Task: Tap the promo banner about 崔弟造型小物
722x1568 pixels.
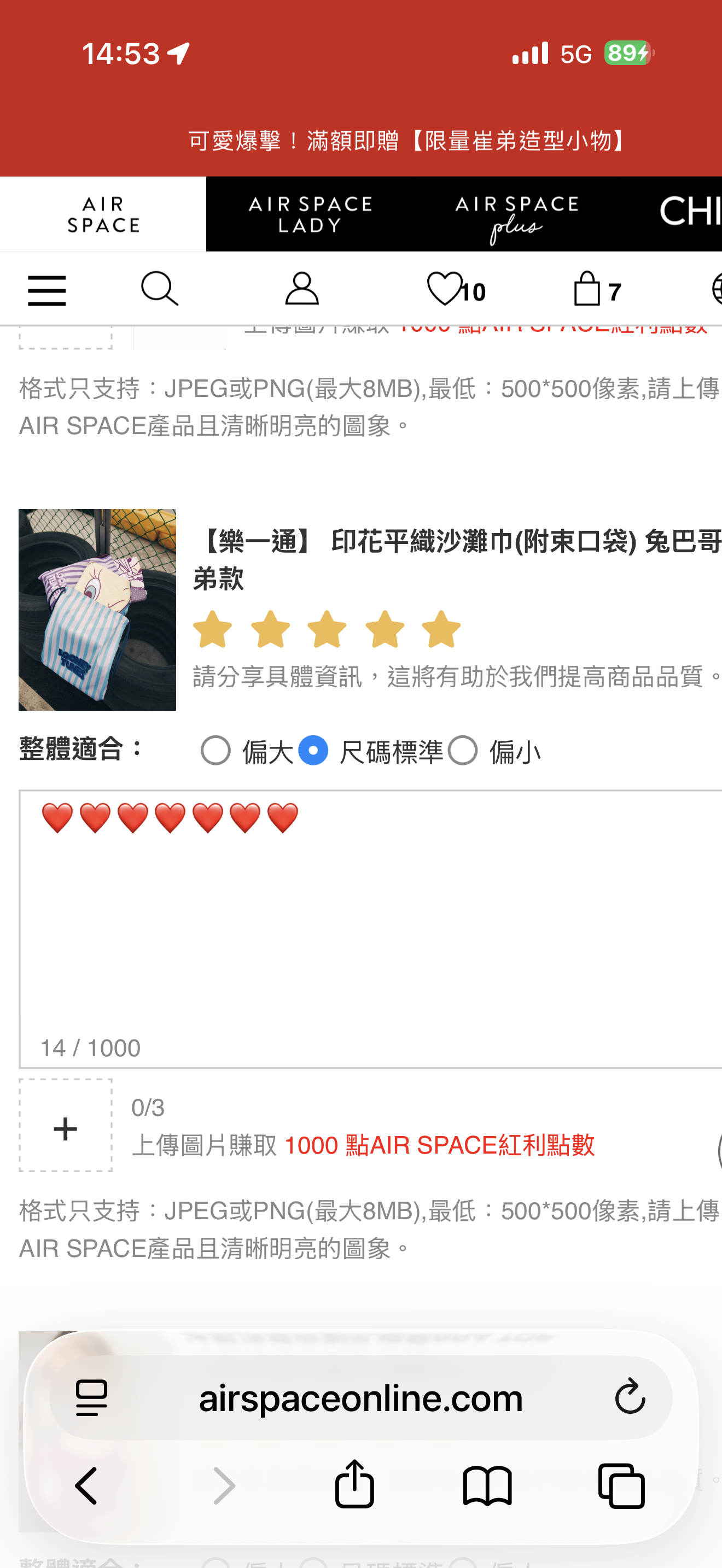Action: pyautogui.click(x=408, y=141)
